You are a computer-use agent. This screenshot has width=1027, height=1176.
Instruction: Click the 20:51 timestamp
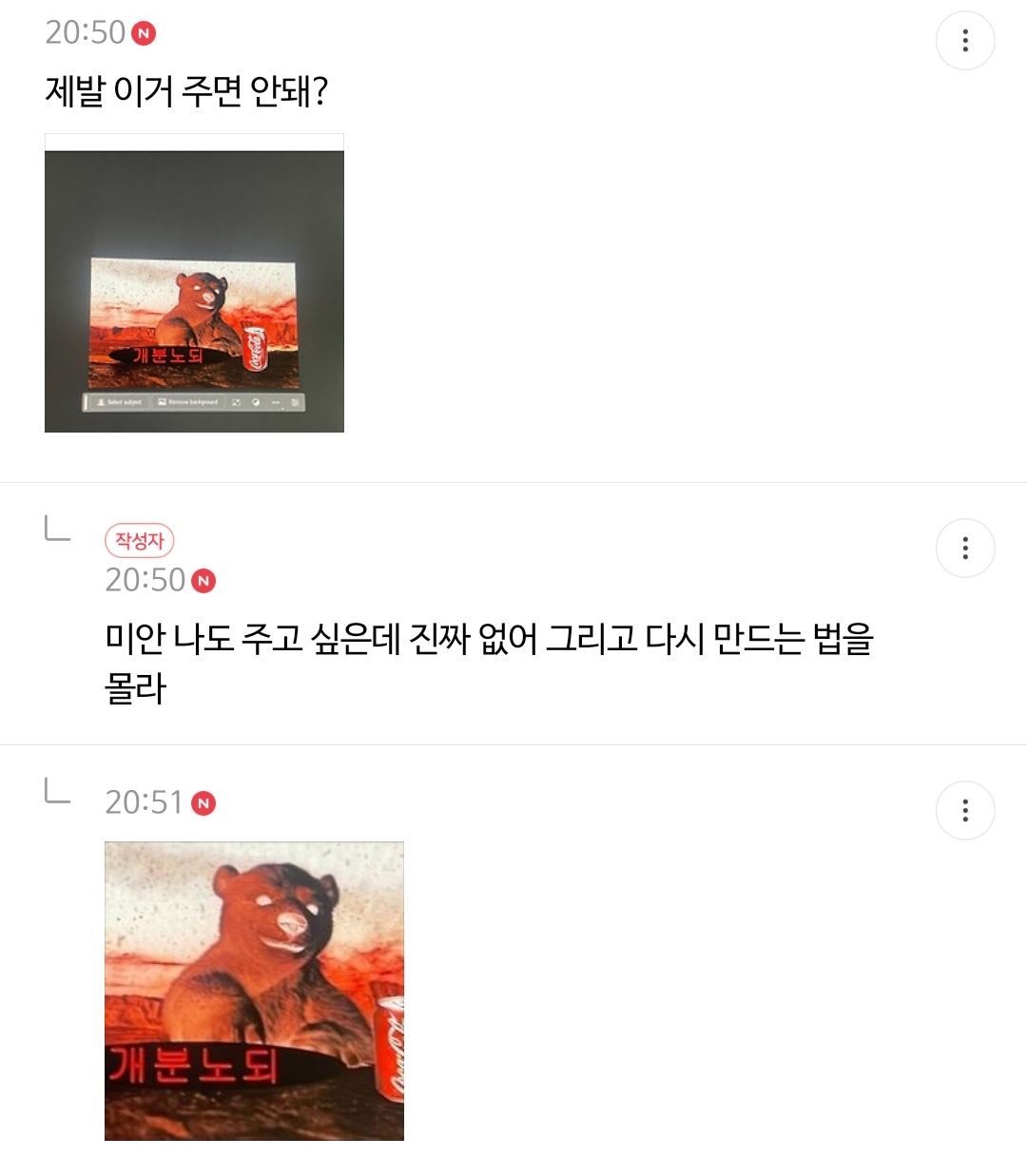coord(143,802)
